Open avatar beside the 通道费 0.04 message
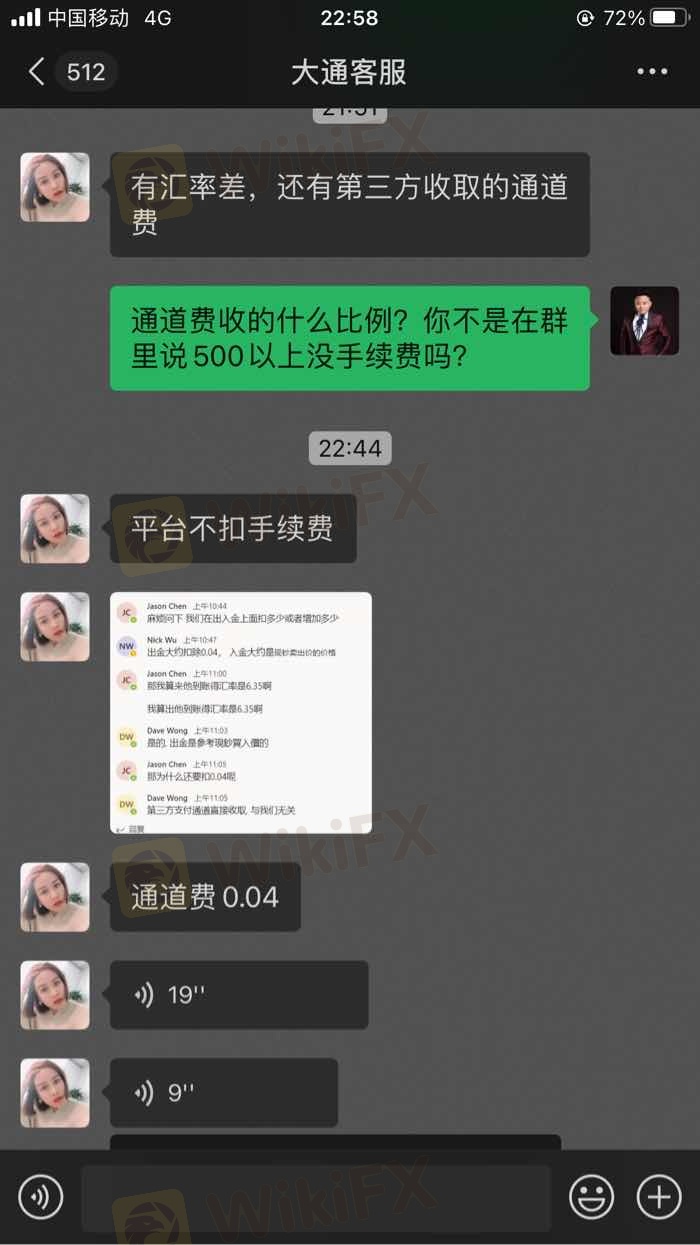The image size is (700, 1245). [x=55, y=897]
